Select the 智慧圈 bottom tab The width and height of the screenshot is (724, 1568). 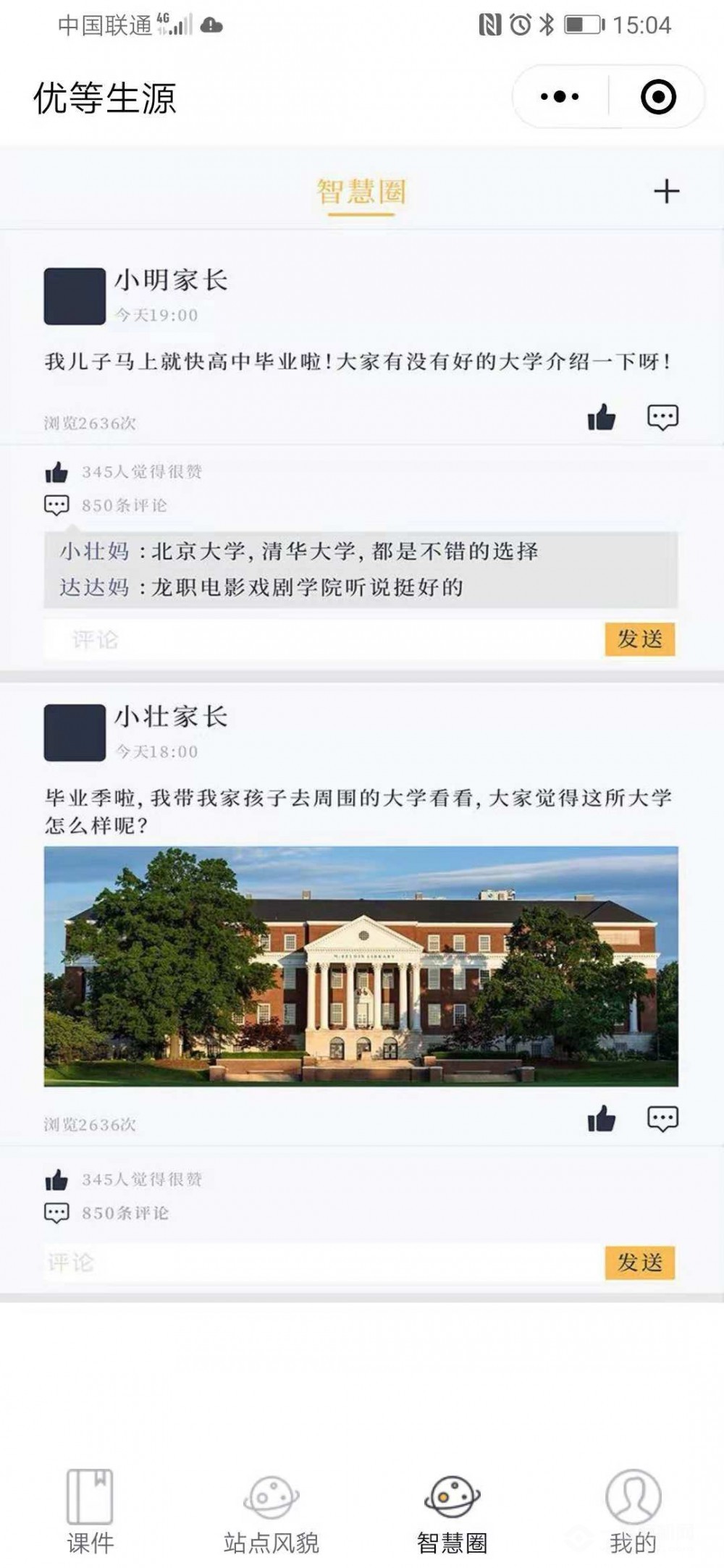(452, 1512)
